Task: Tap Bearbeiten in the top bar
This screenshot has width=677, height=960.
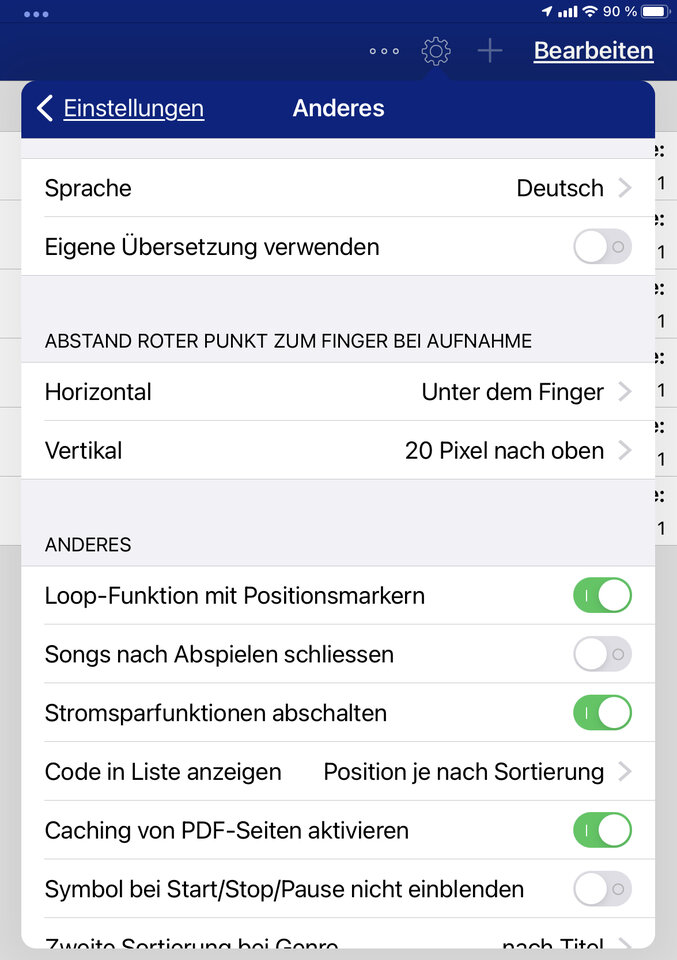Action: 593,51
